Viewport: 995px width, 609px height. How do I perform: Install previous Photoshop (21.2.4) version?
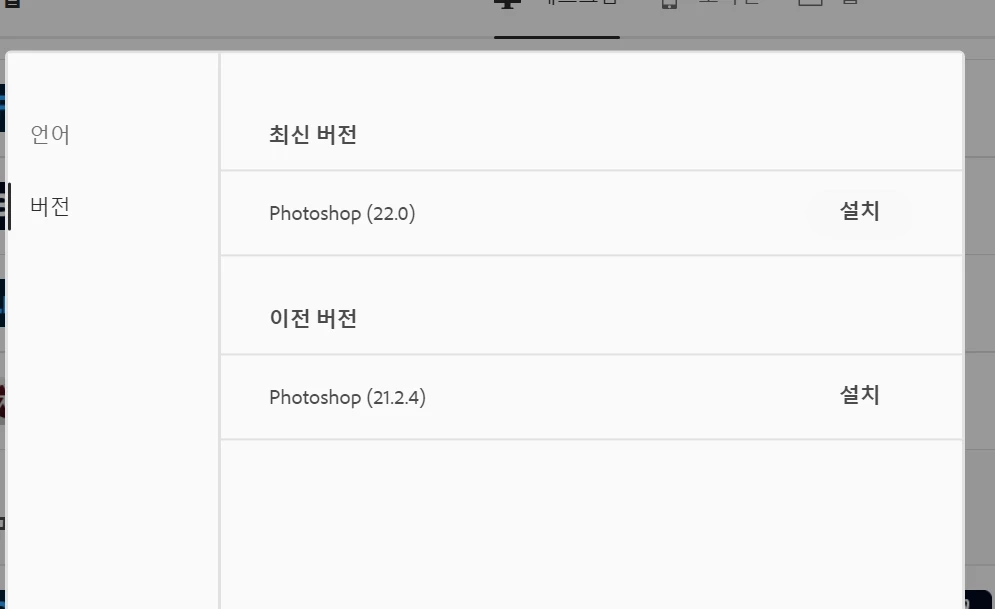coord(859,396)
